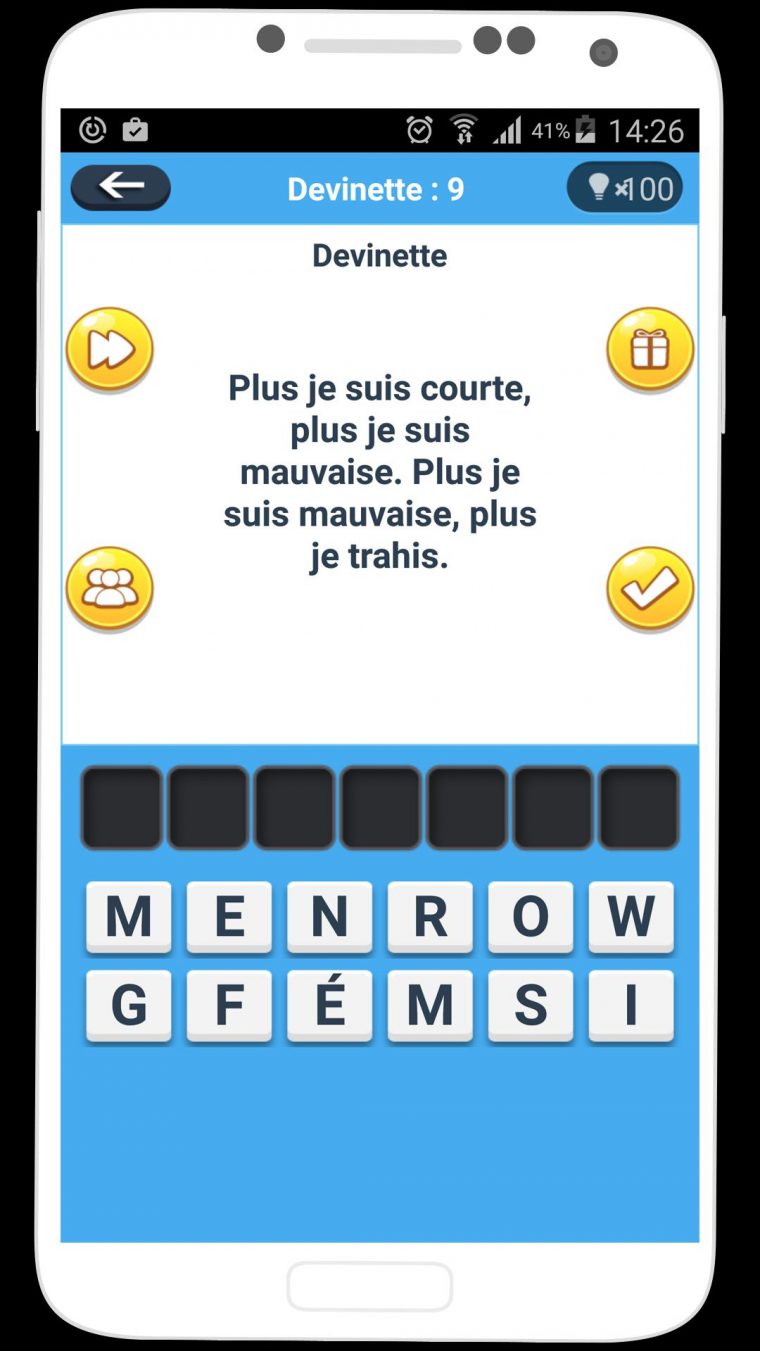Pick the accented É tile
The image size is (760, 1351).
coord(330,1005)
